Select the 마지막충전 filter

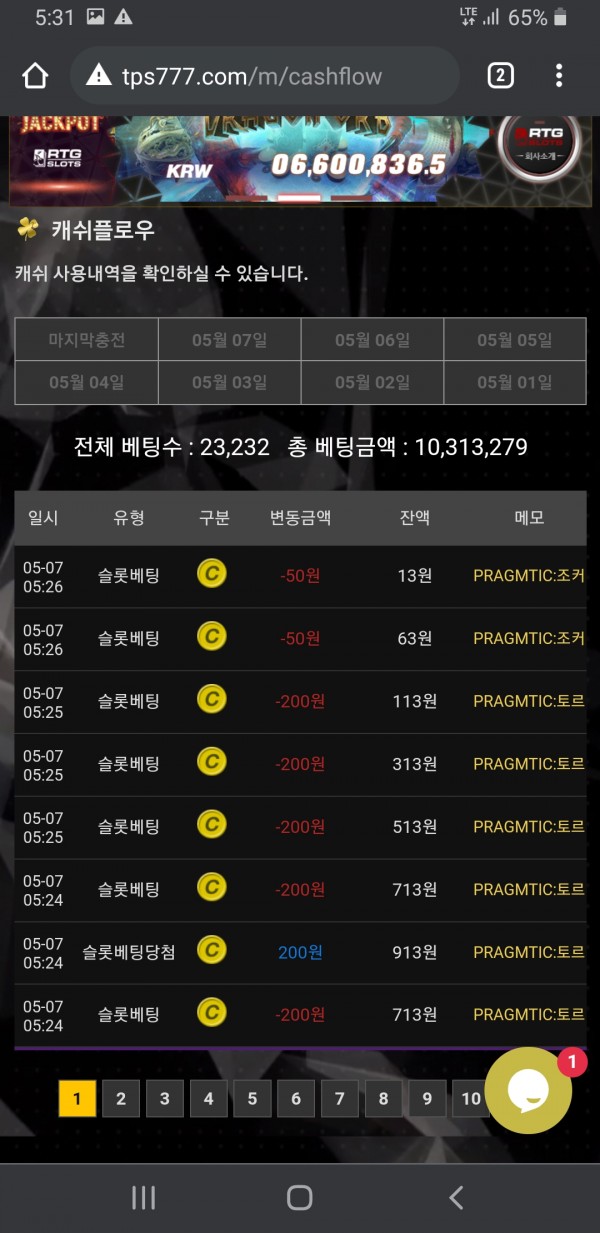[x=87, y=340]
